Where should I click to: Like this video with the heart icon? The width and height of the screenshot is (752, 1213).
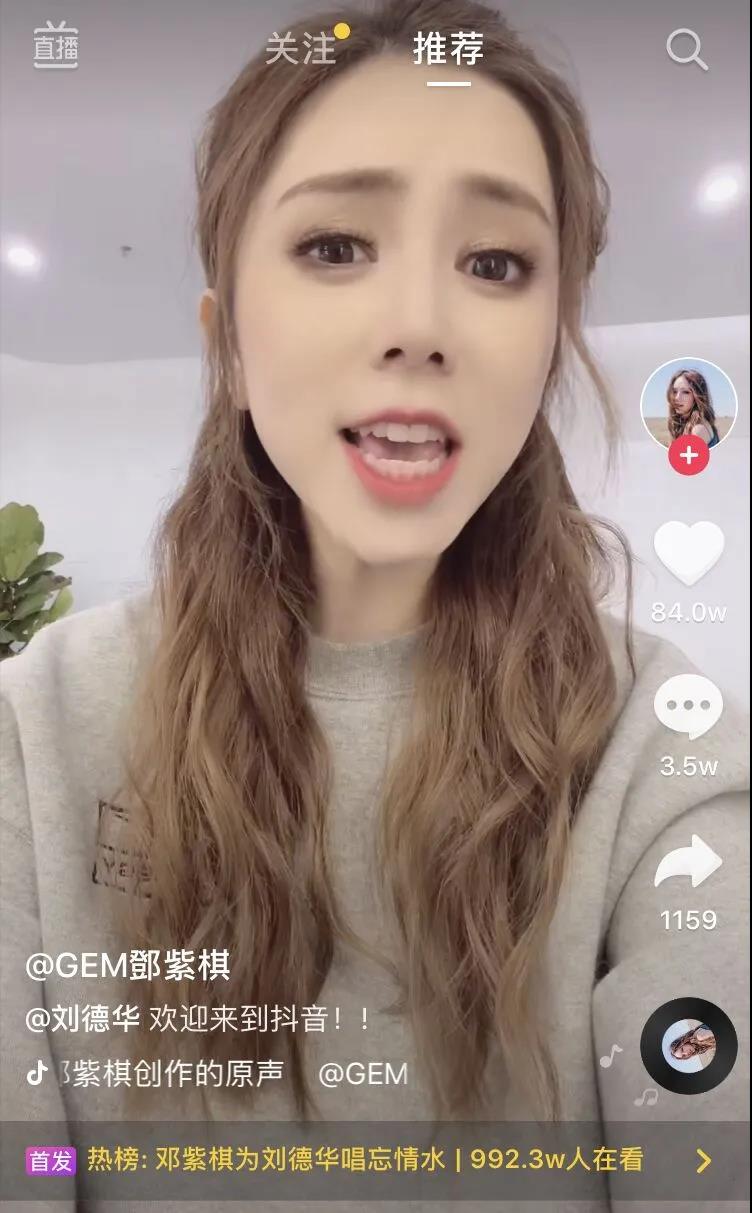pyautogui.click(x=688, y=553)
